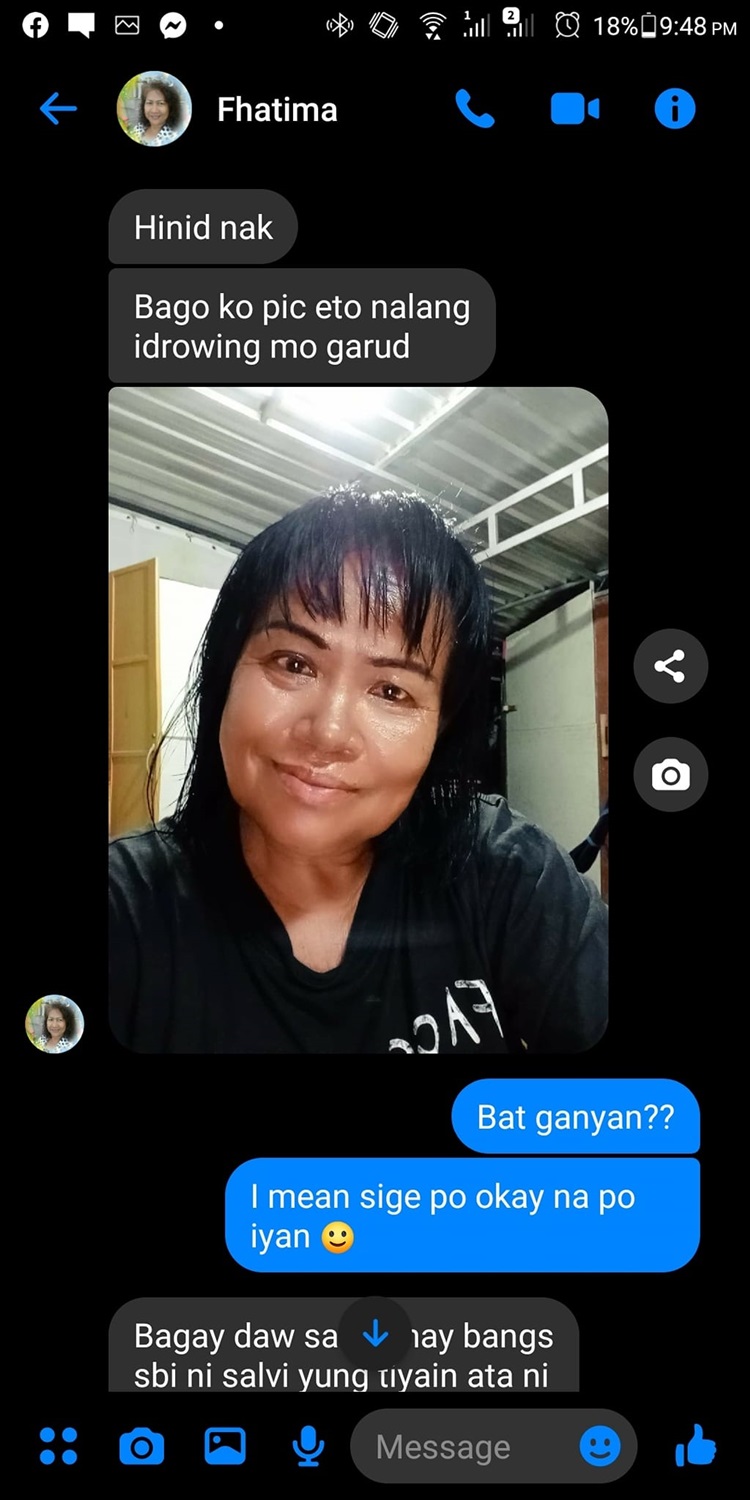Start a voice call with Fhatima
The image size is (750, 1500).
[475, 109]
